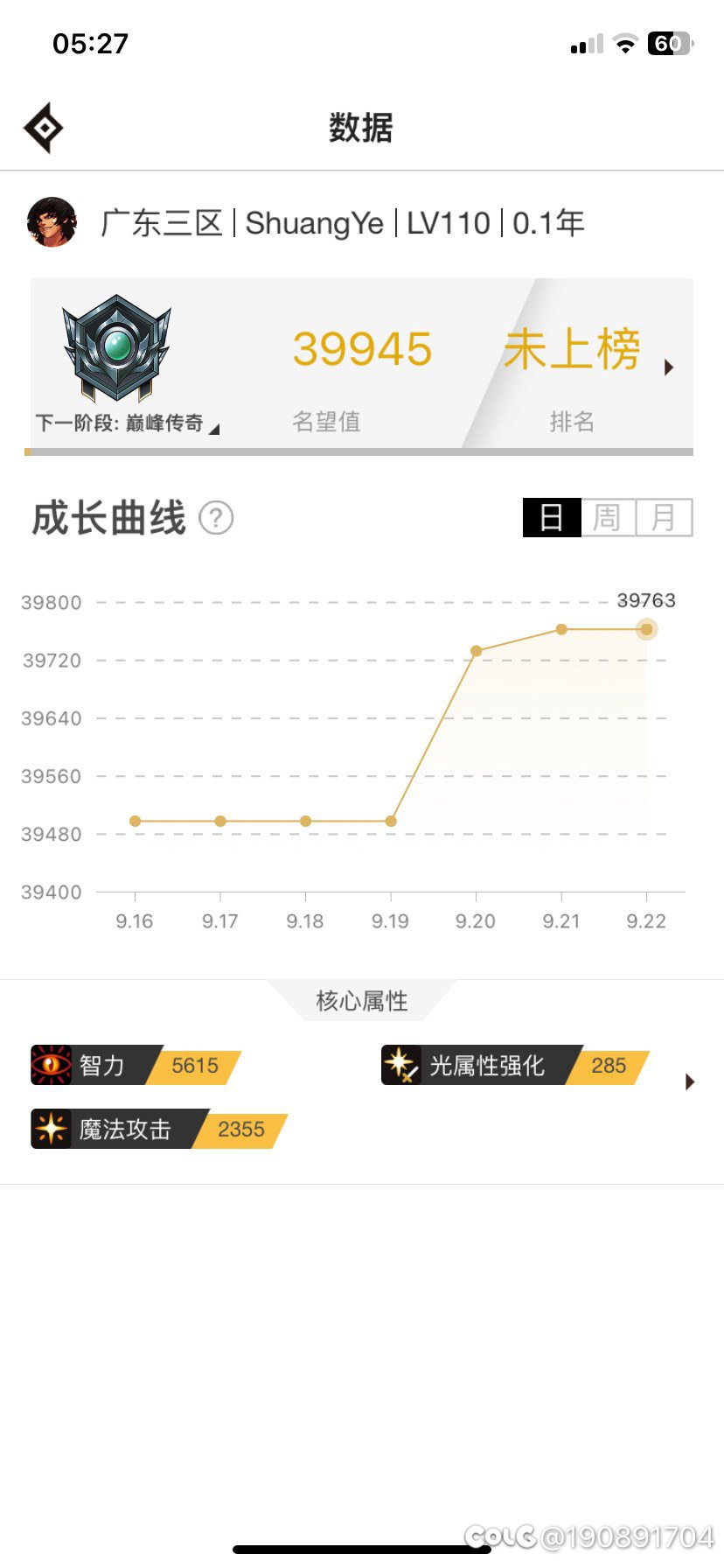Click the 光属性强化 sword attribute icon
The width and height of the screenshot is (724, 1568).
point(401,1065)
